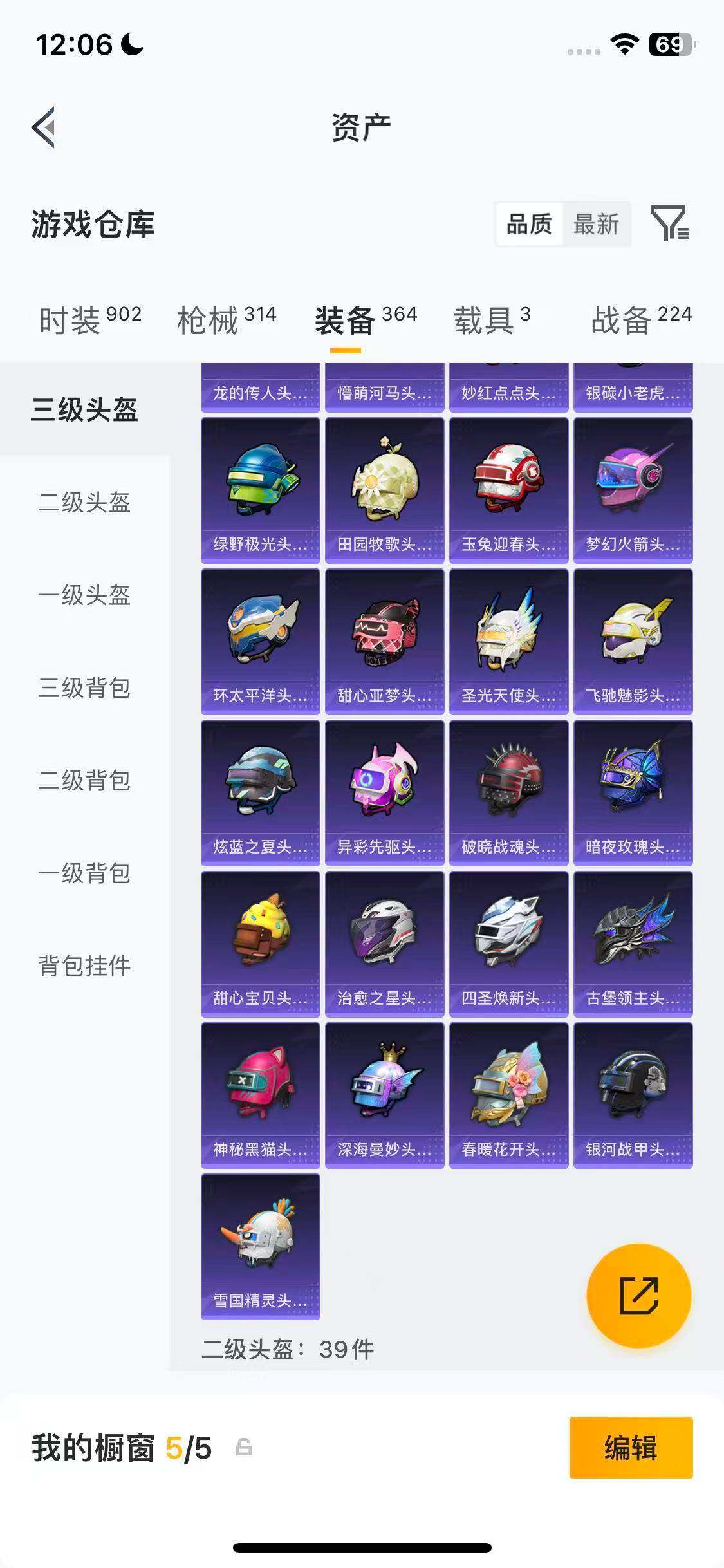Open the filter icon beside 最新
This screenshot has height=1568, width=724.
671,223
